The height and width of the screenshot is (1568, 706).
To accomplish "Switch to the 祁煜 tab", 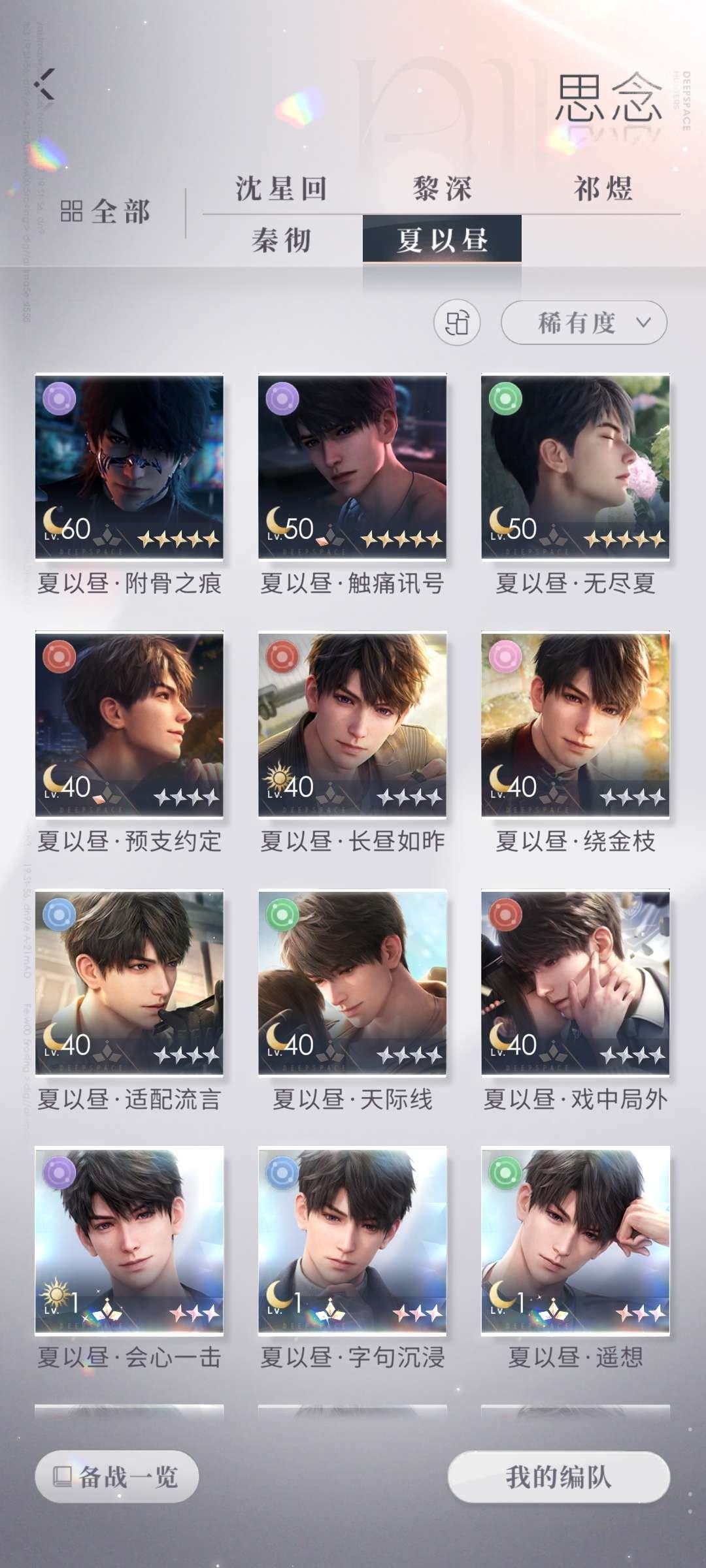I will [603, 189].
